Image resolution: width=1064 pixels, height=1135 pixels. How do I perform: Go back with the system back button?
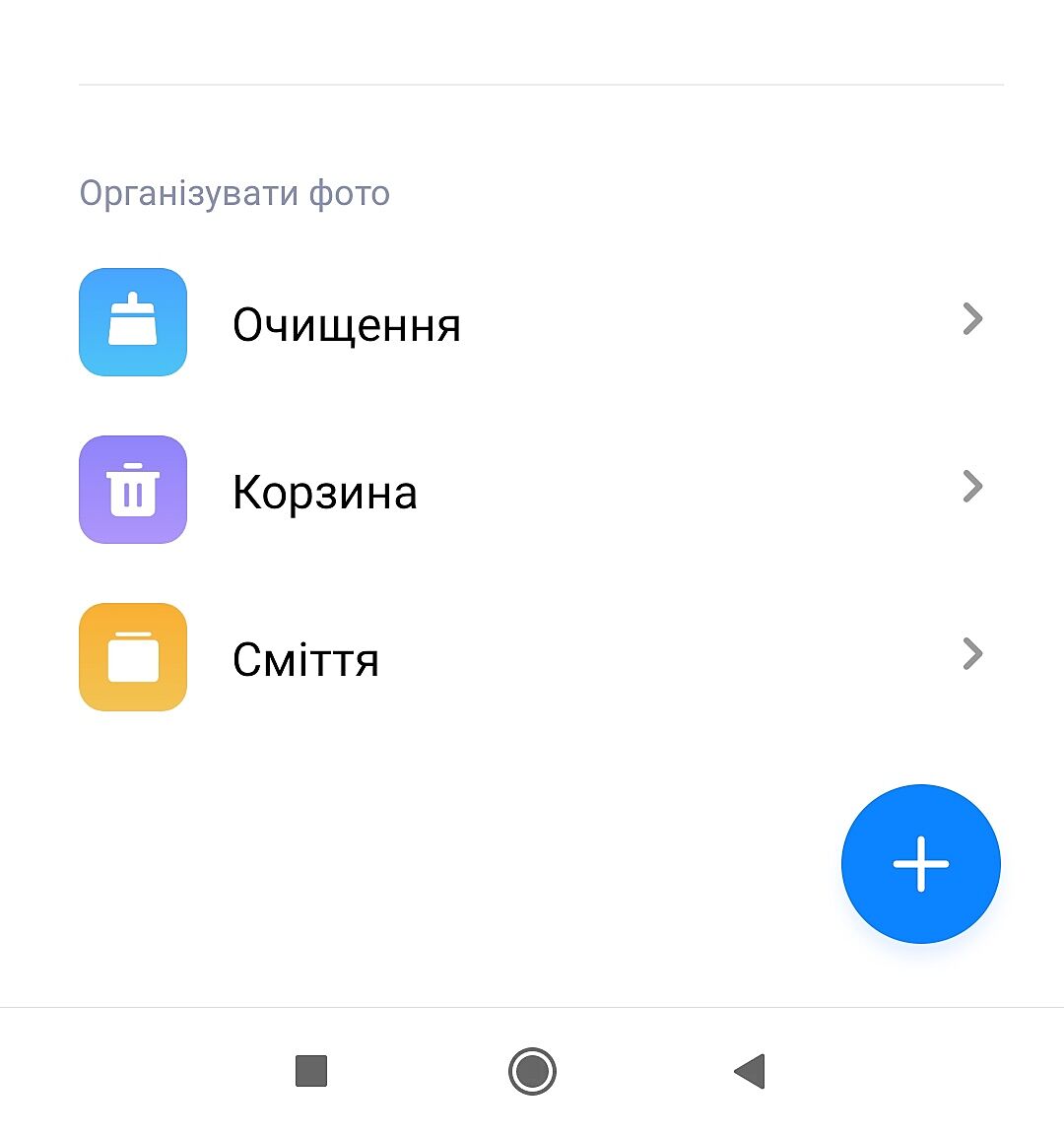coord(750,1071)
